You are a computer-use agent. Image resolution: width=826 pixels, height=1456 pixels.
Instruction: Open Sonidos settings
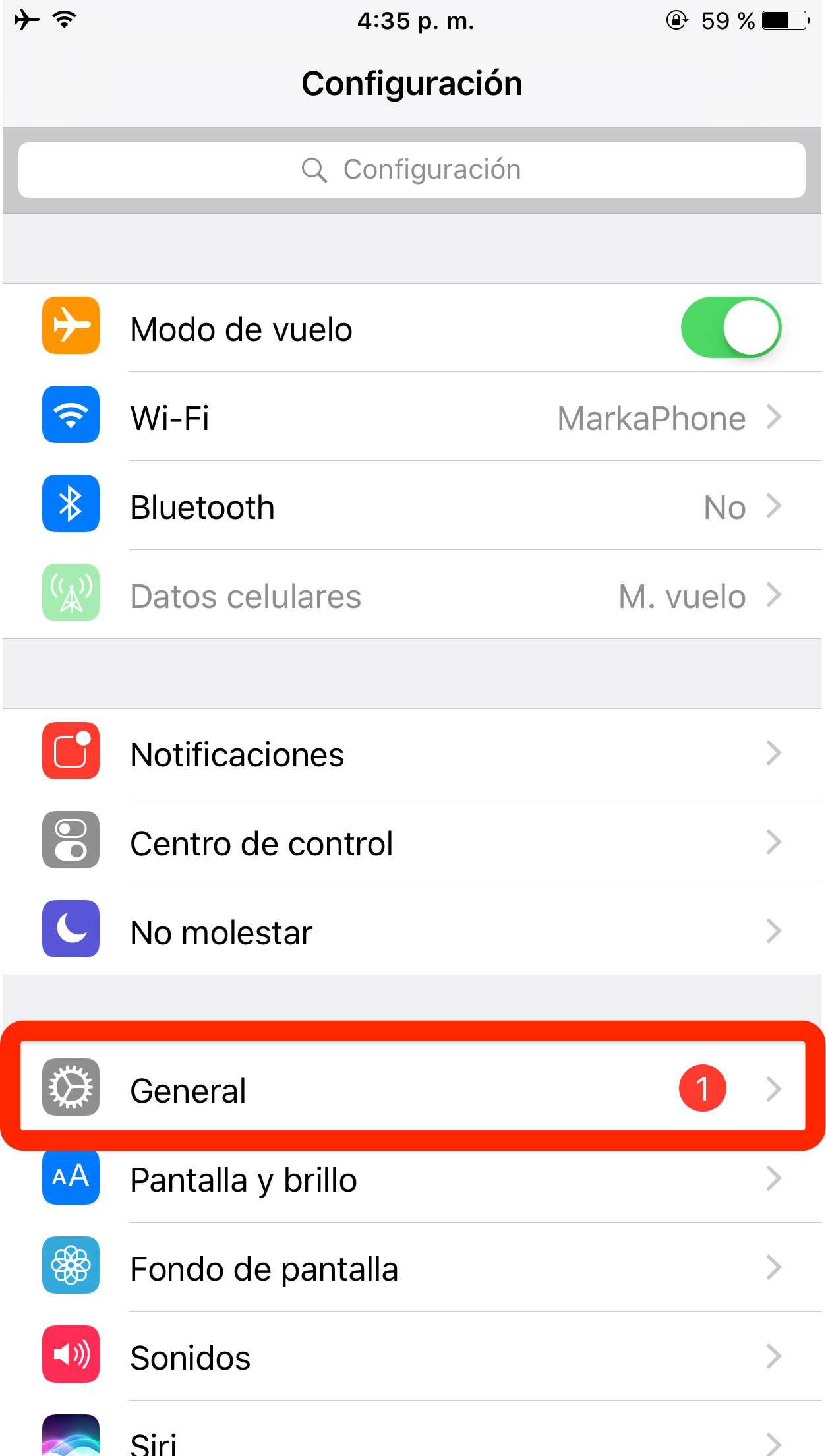click(x=412, y=1357)
